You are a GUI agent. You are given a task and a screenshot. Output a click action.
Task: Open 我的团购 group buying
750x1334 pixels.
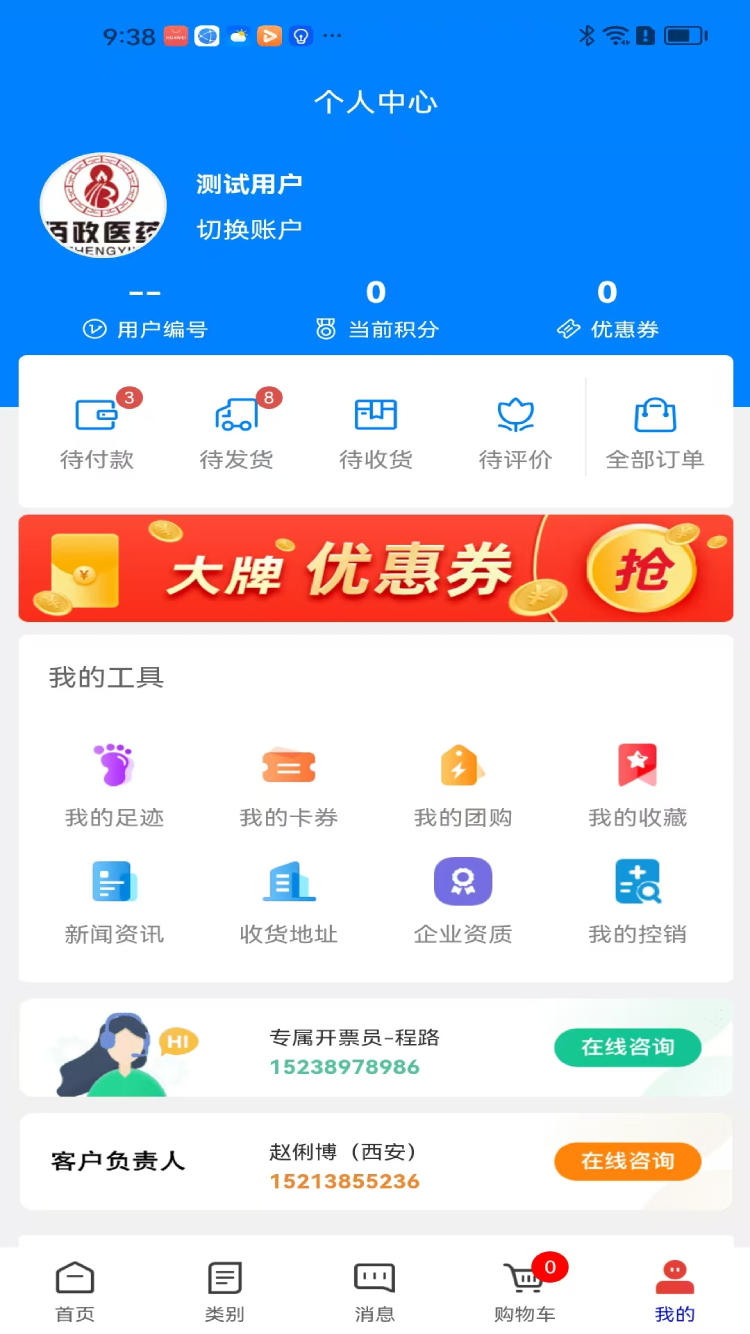tap(462, 784)
